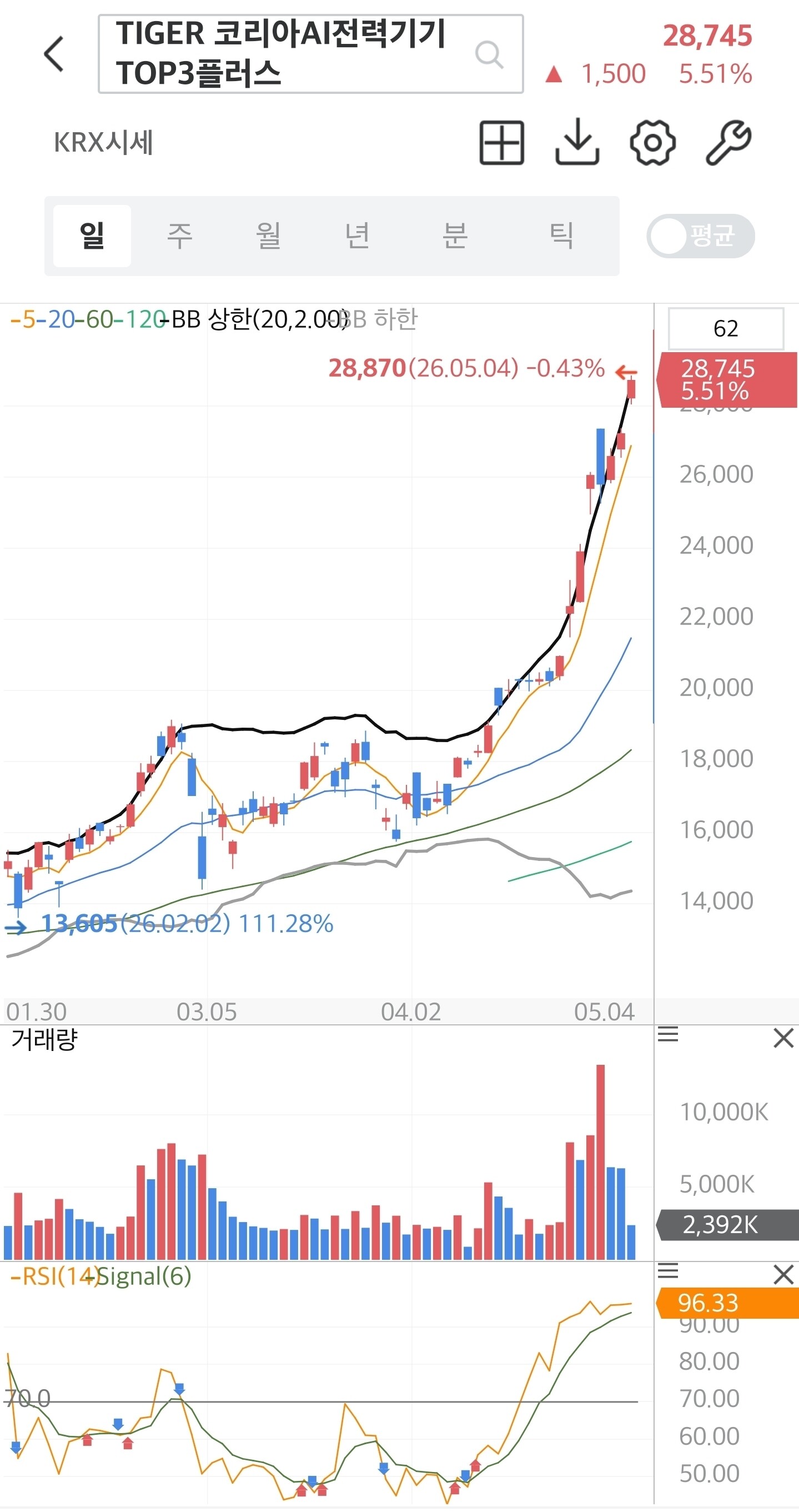
Task: Open the split chart layout icon
Action: pyautogui.click(x=501, y=143)
